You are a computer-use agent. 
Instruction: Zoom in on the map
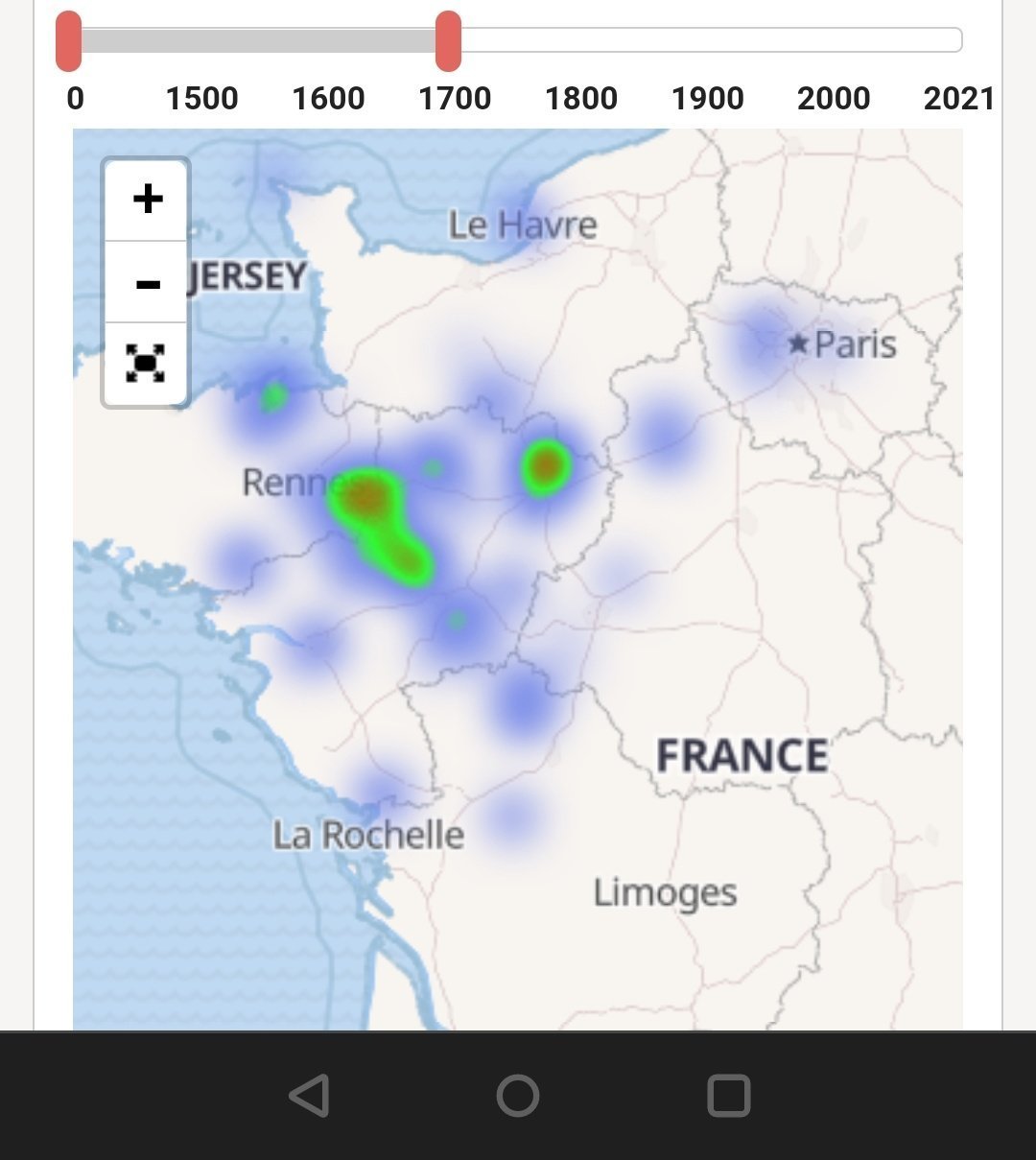point(147,200)
